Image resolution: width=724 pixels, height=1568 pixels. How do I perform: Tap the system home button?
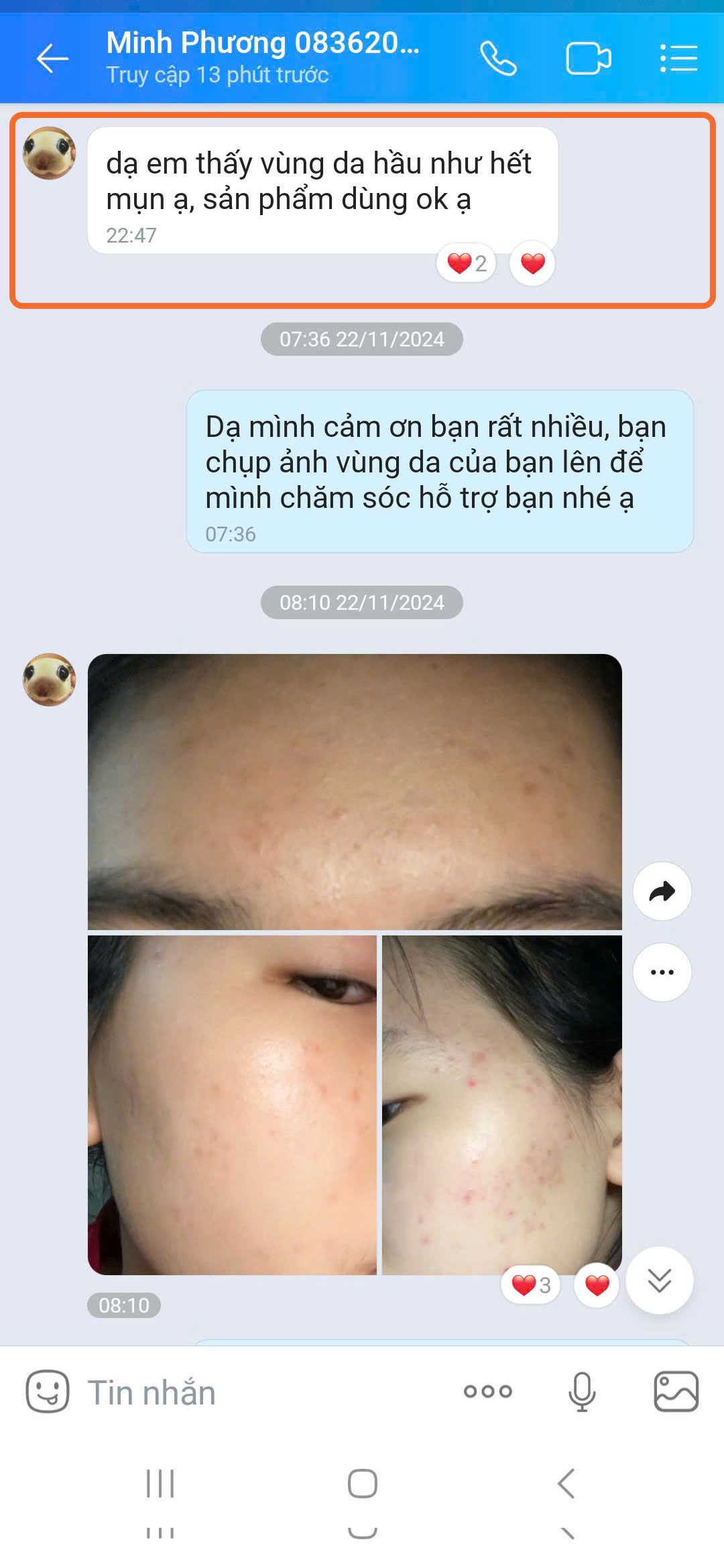point(362,1484)
